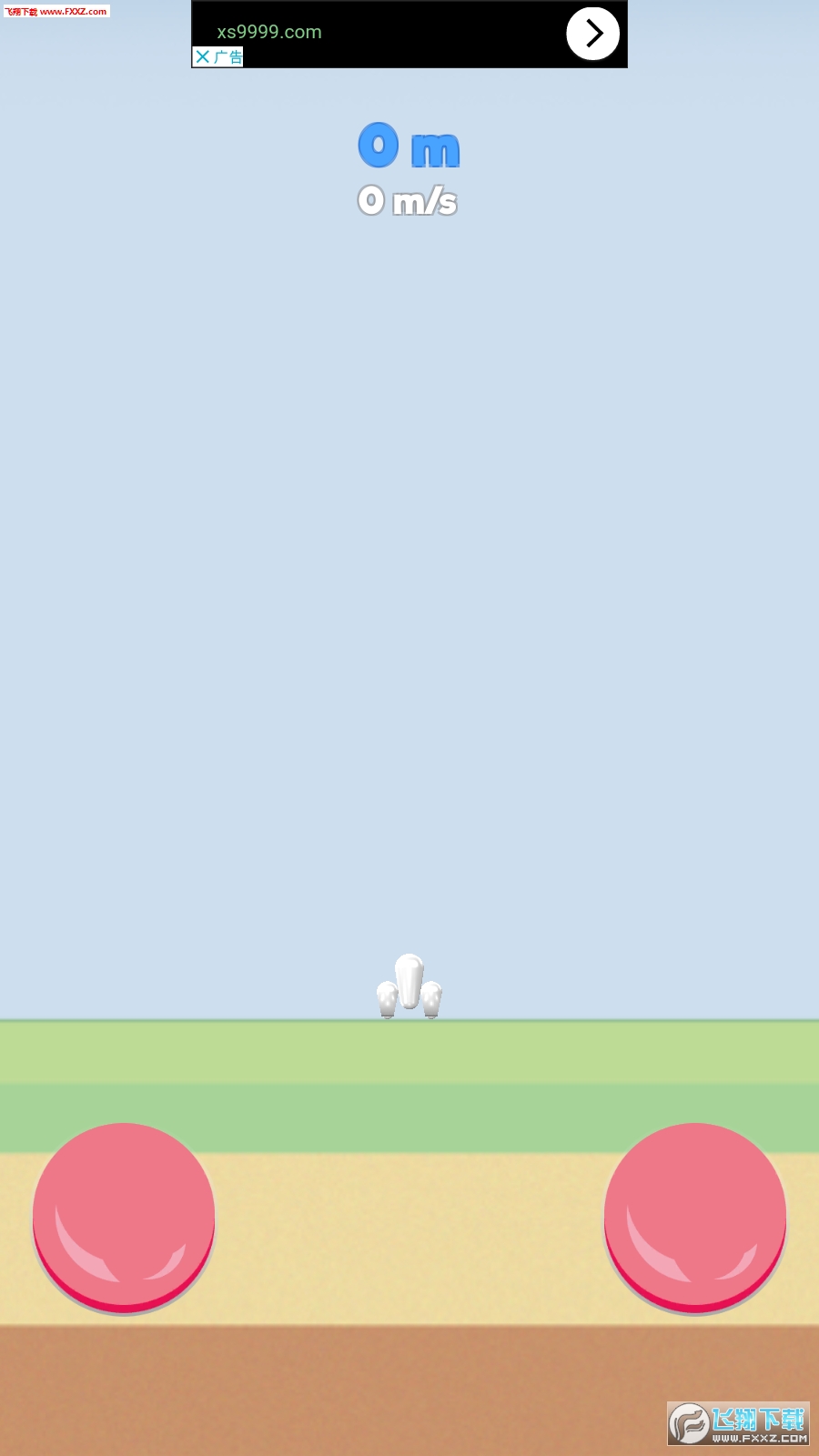This screenshot has height=1456, width=819.
Task: Tap the right red round button
Action: tap(695, 1216)
